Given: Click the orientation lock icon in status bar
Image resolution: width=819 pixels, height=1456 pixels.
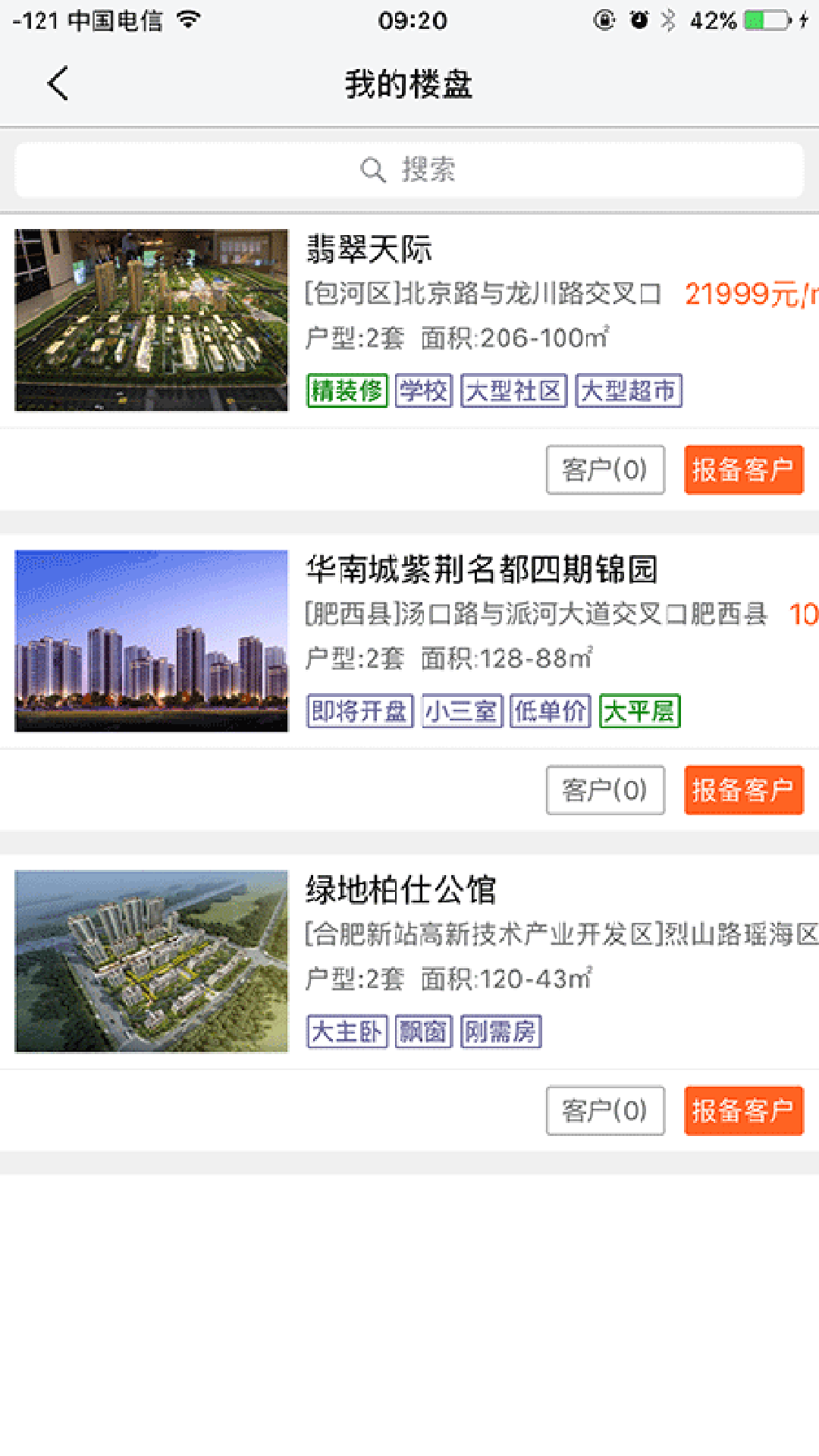Looking at the screenshot, I should pyautogui.click(x=603, y=20).
